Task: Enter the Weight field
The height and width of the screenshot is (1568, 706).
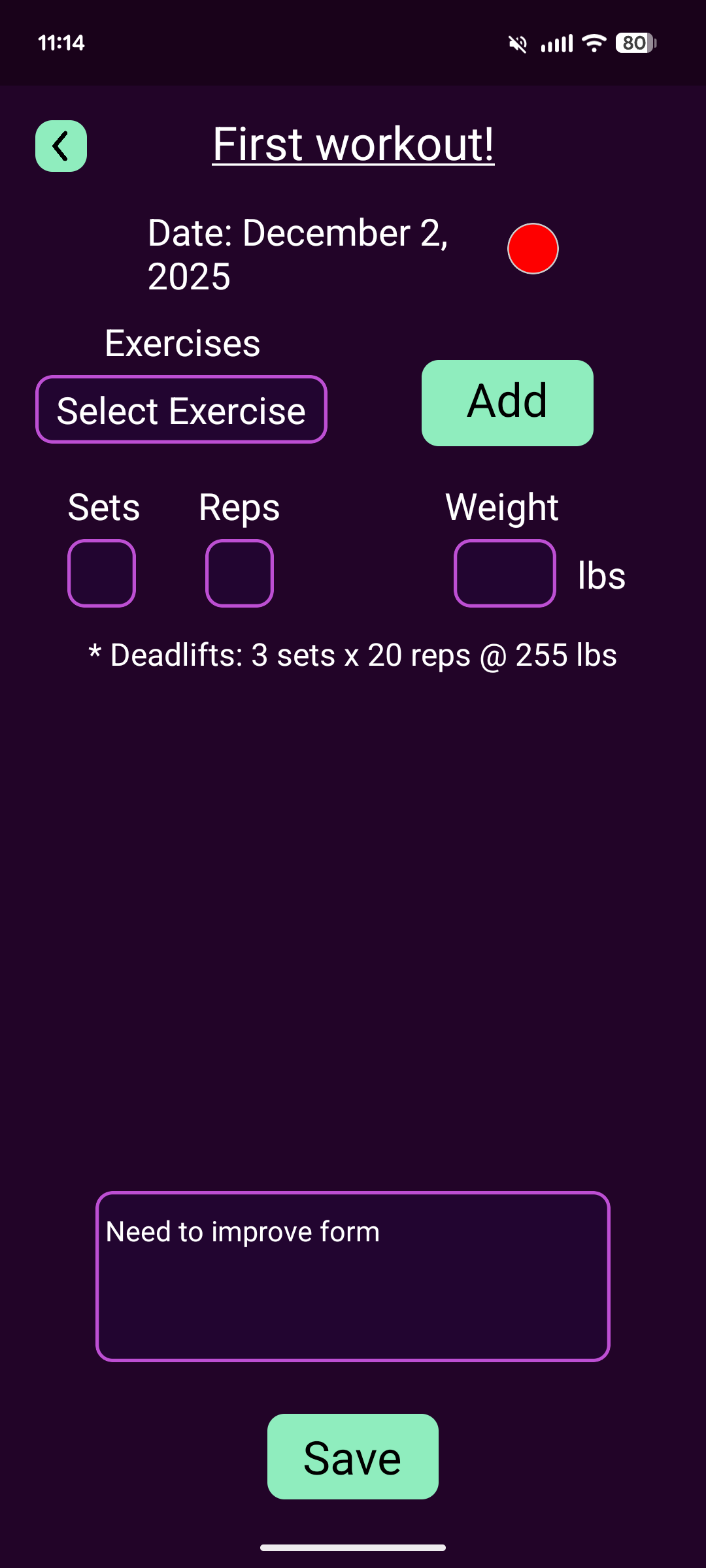Action: [505, 573]
